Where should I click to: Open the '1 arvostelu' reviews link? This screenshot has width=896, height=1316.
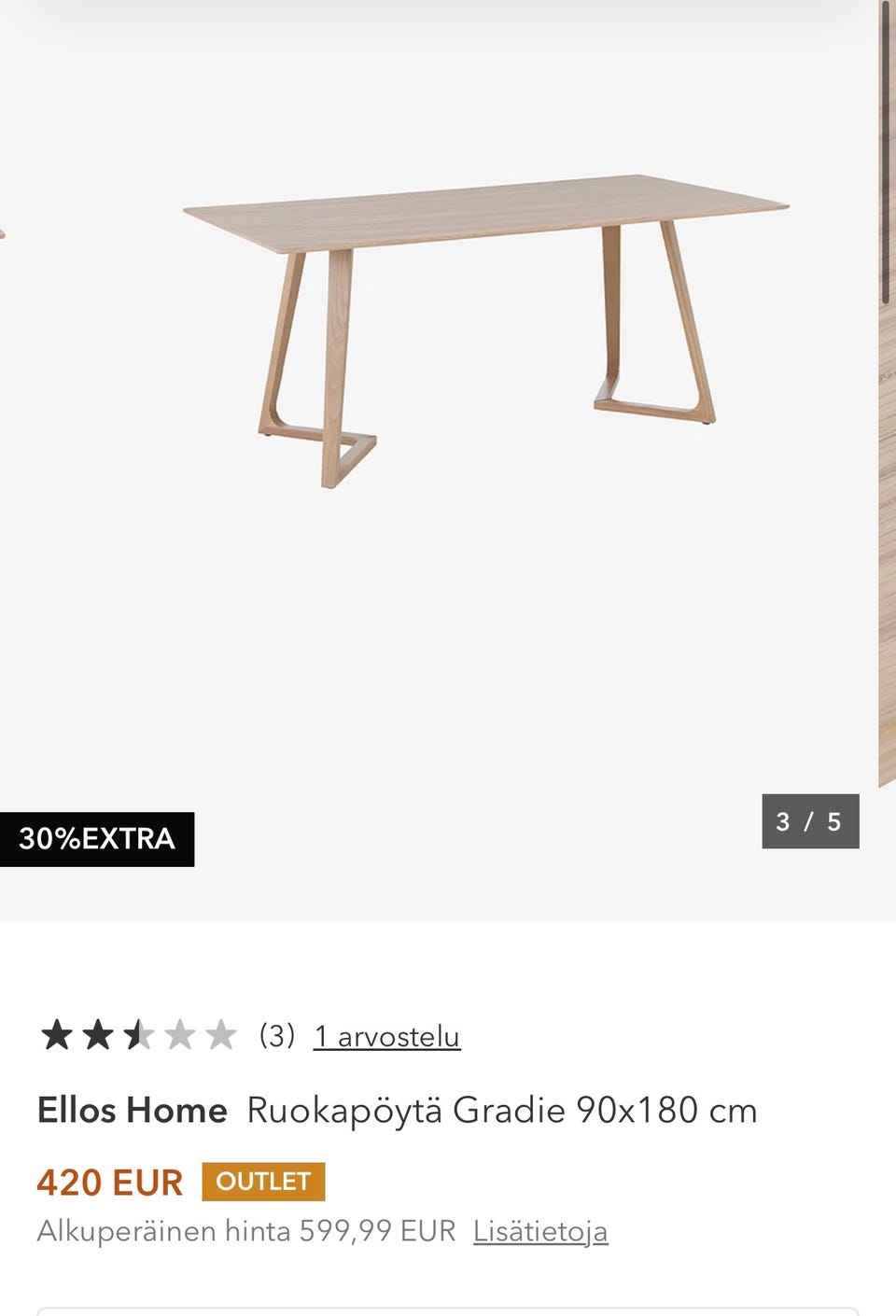point(386,1037)
